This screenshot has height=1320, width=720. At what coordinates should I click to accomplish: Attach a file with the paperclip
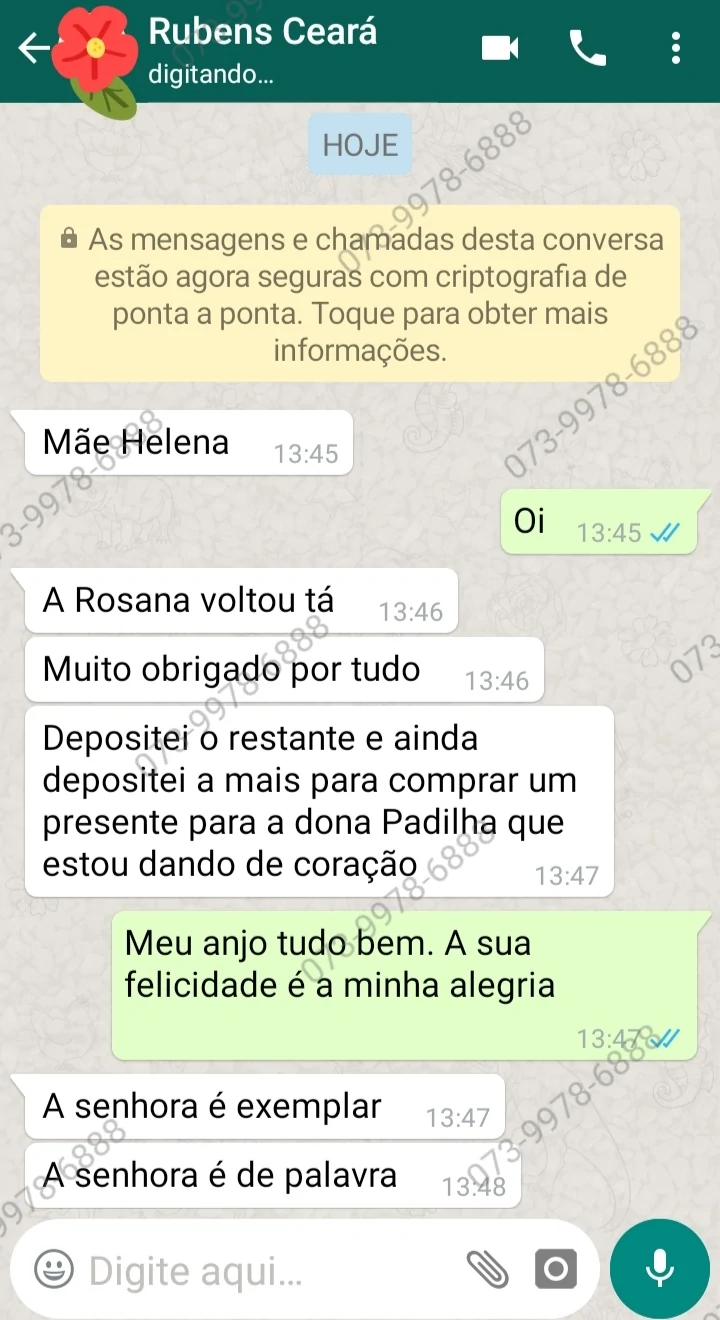click(x=488, y=1270)
